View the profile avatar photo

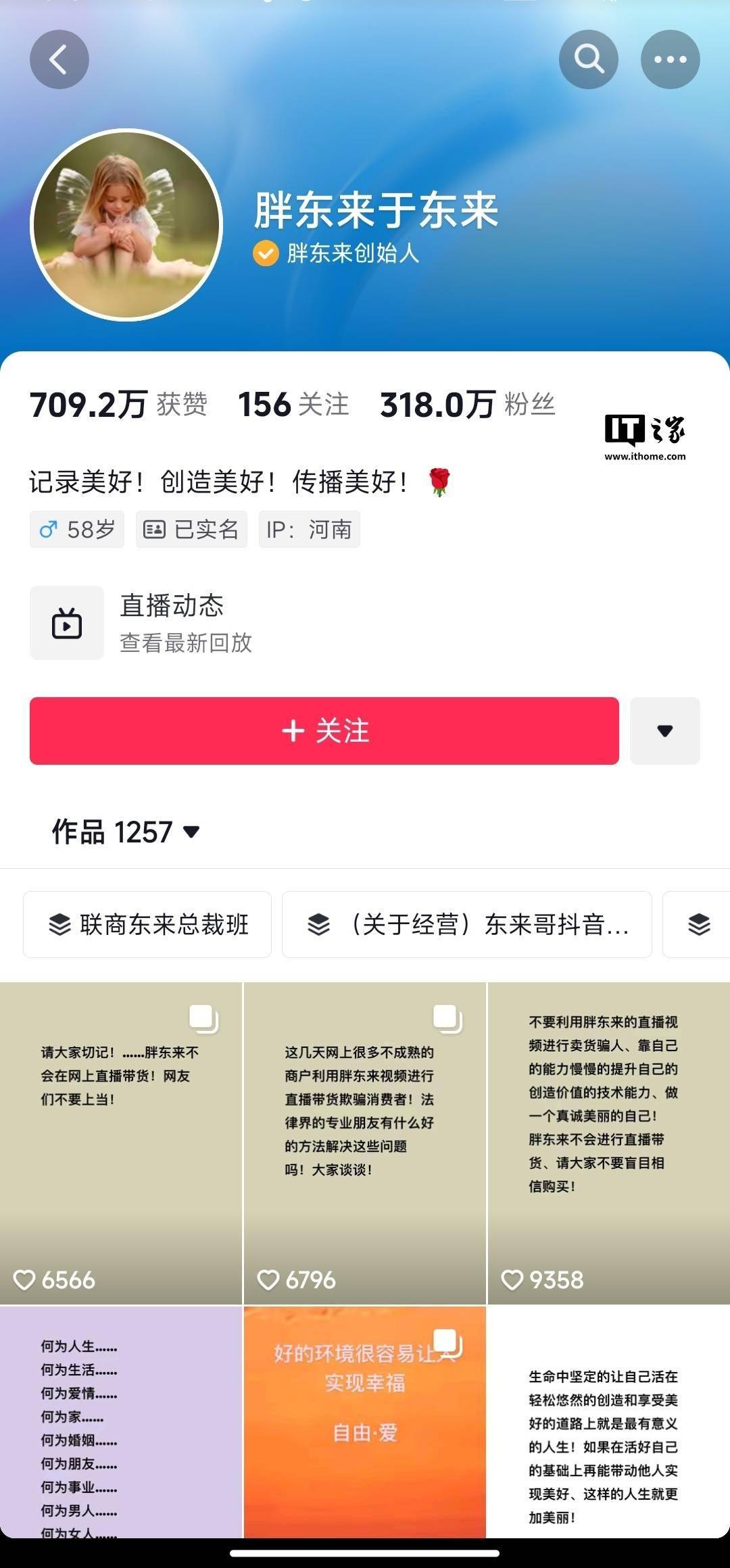click(127, 224)
